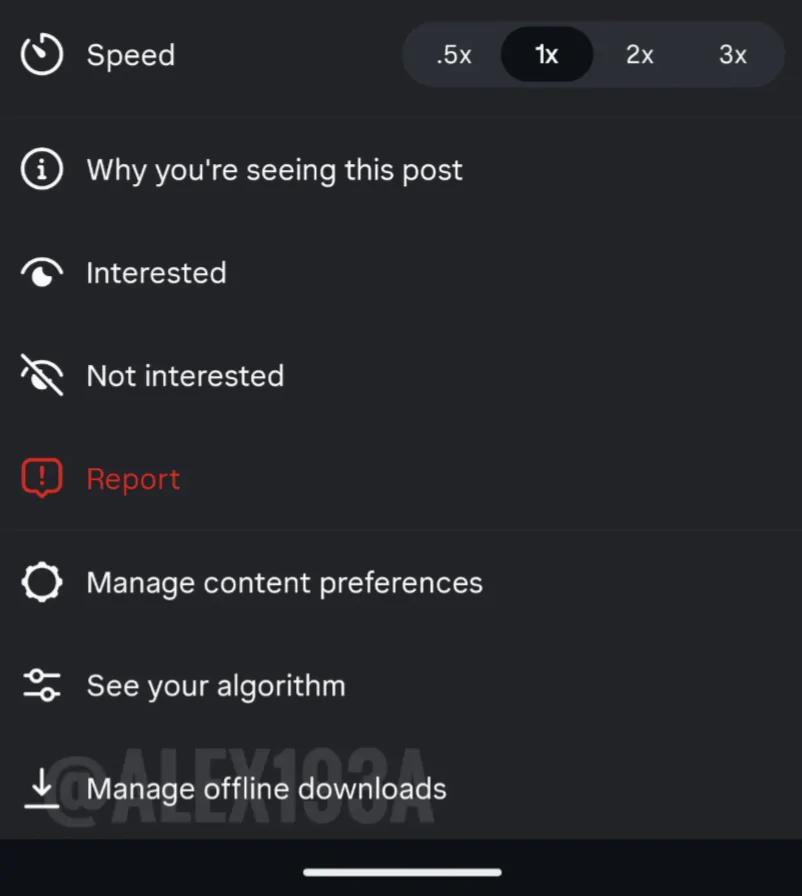Switch playback speed to 2x
Image resolution: width=802 pixels, height=896 pixels.
pos(640,55)
